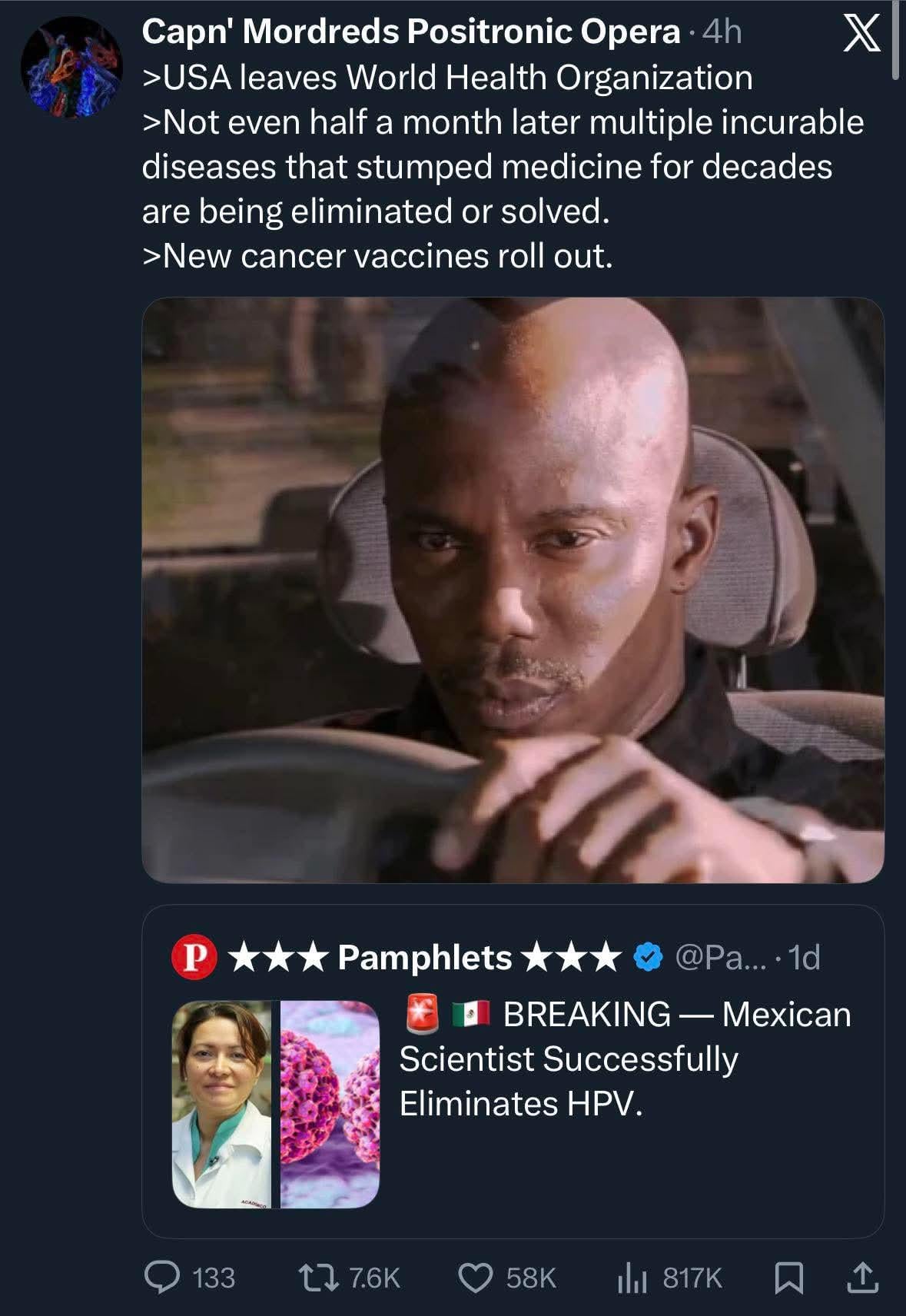This screenshot has height=1316, width=906.
Task: Open the man-in-car image in the post
Action: pyautogui.click(x=513, y=590)
